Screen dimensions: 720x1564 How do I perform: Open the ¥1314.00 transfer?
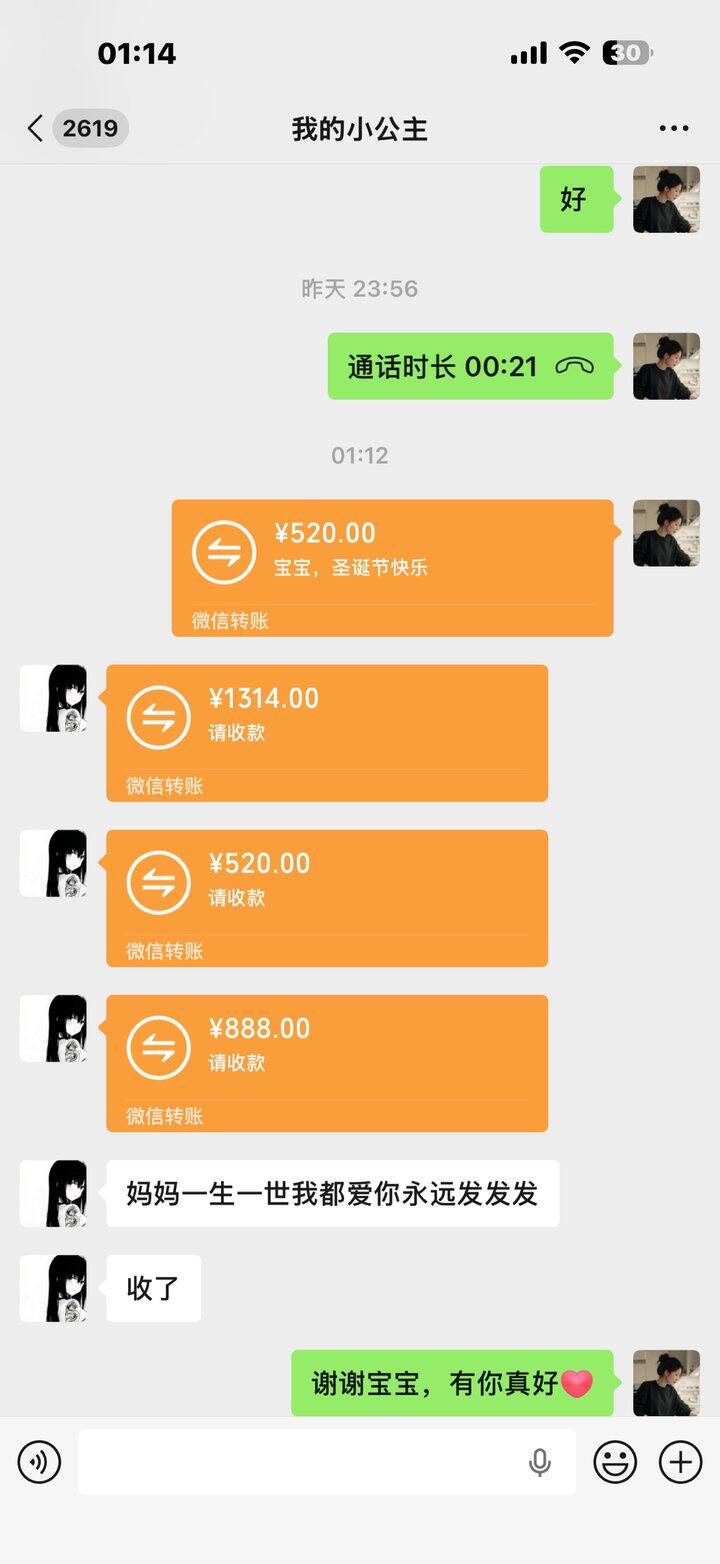tap(327, 732)
